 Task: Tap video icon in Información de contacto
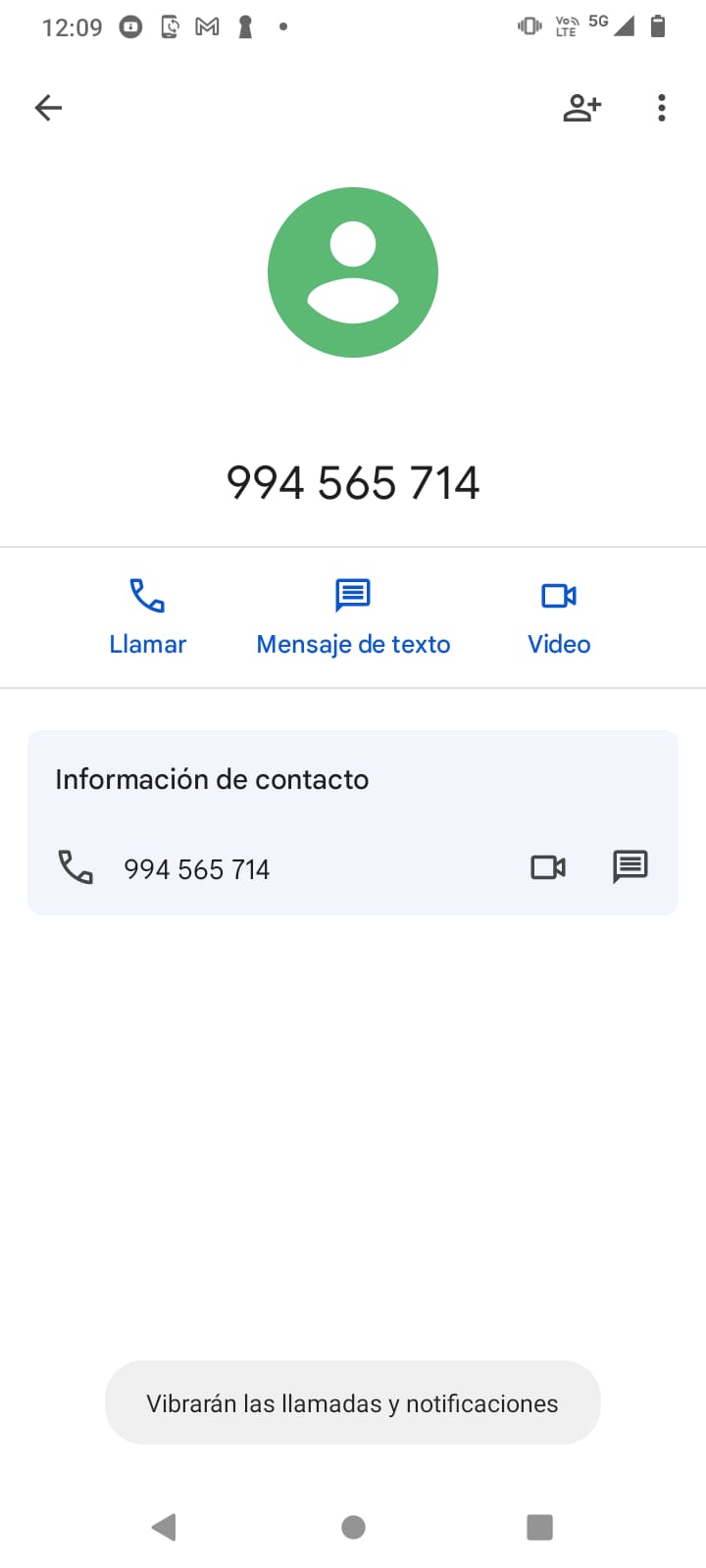coord(548,867)
